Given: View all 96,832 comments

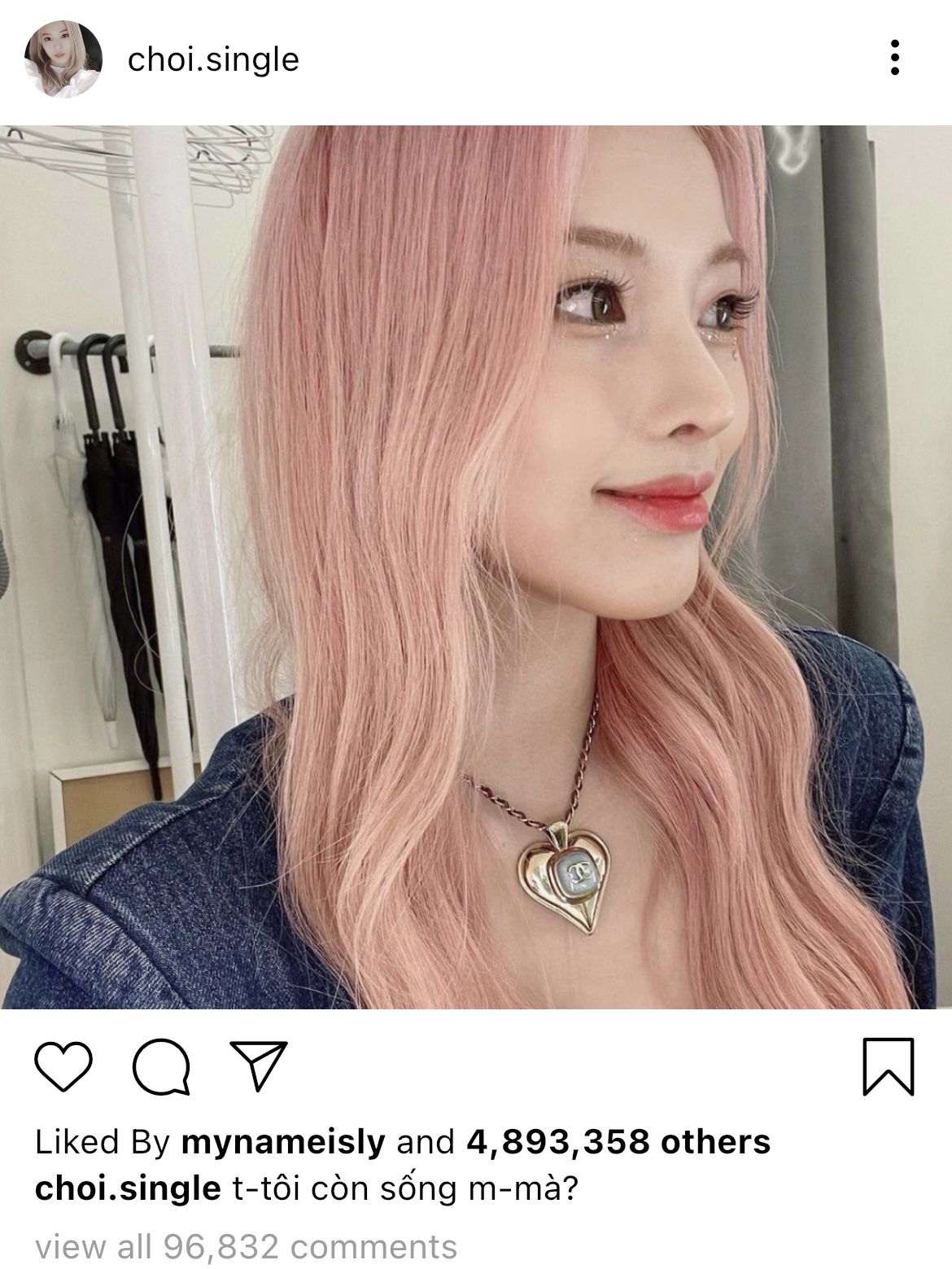Looking at the screenshot, I should (x=246, y=1246).
